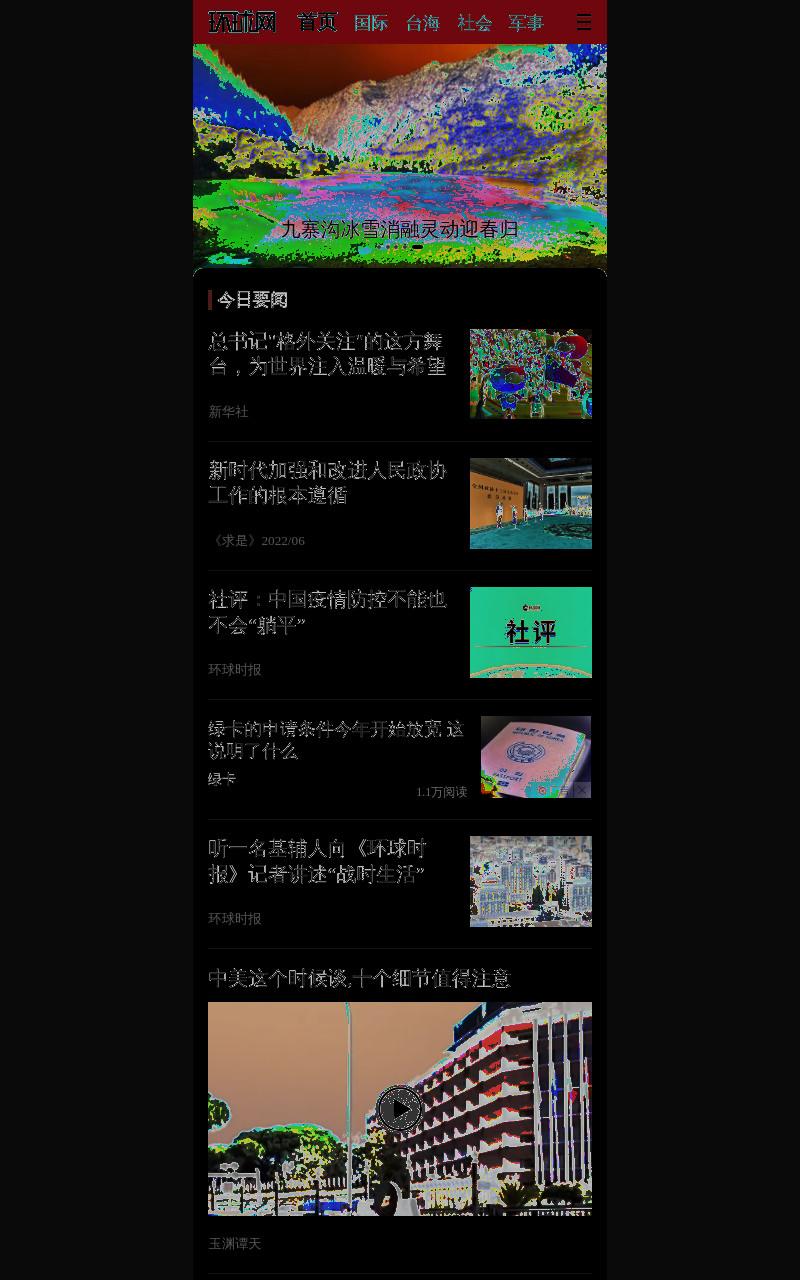800x1280 pixels.
Task: Close the 绿卡 ad with its X
Action: 582,790
